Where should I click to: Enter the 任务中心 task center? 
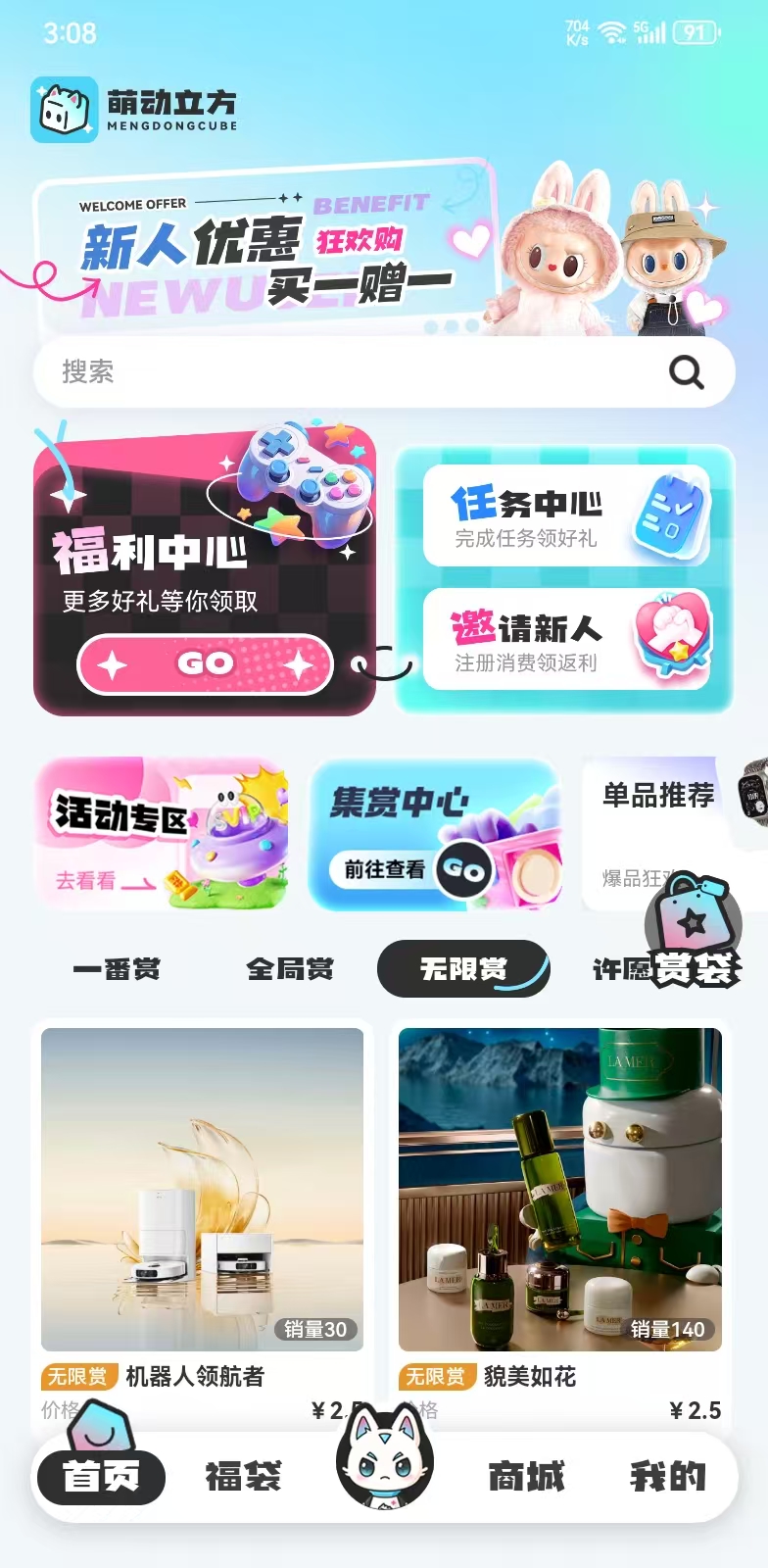click(568, 514)
